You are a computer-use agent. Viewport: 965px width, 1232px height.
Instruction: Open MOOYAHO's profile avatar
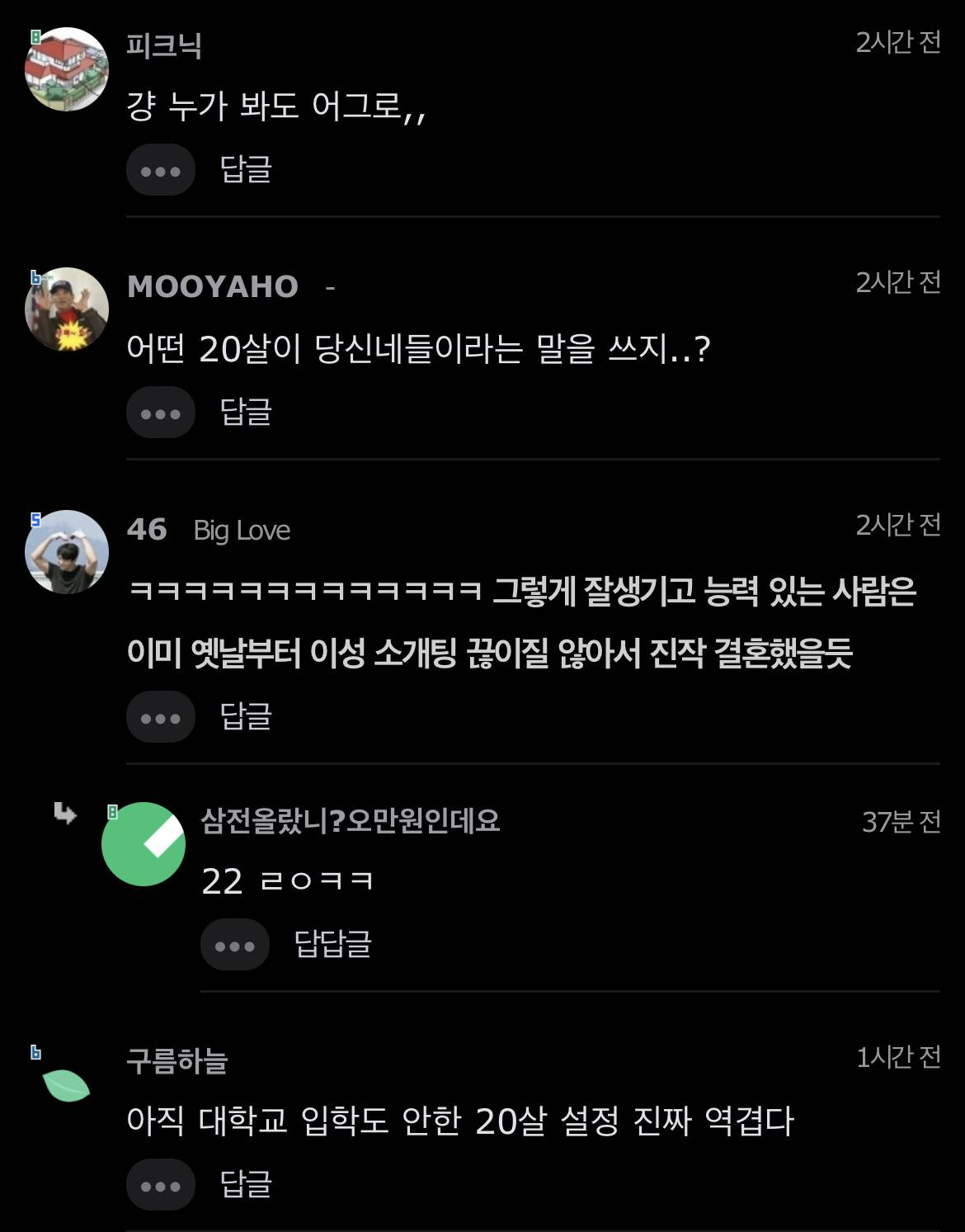point(67,309)
